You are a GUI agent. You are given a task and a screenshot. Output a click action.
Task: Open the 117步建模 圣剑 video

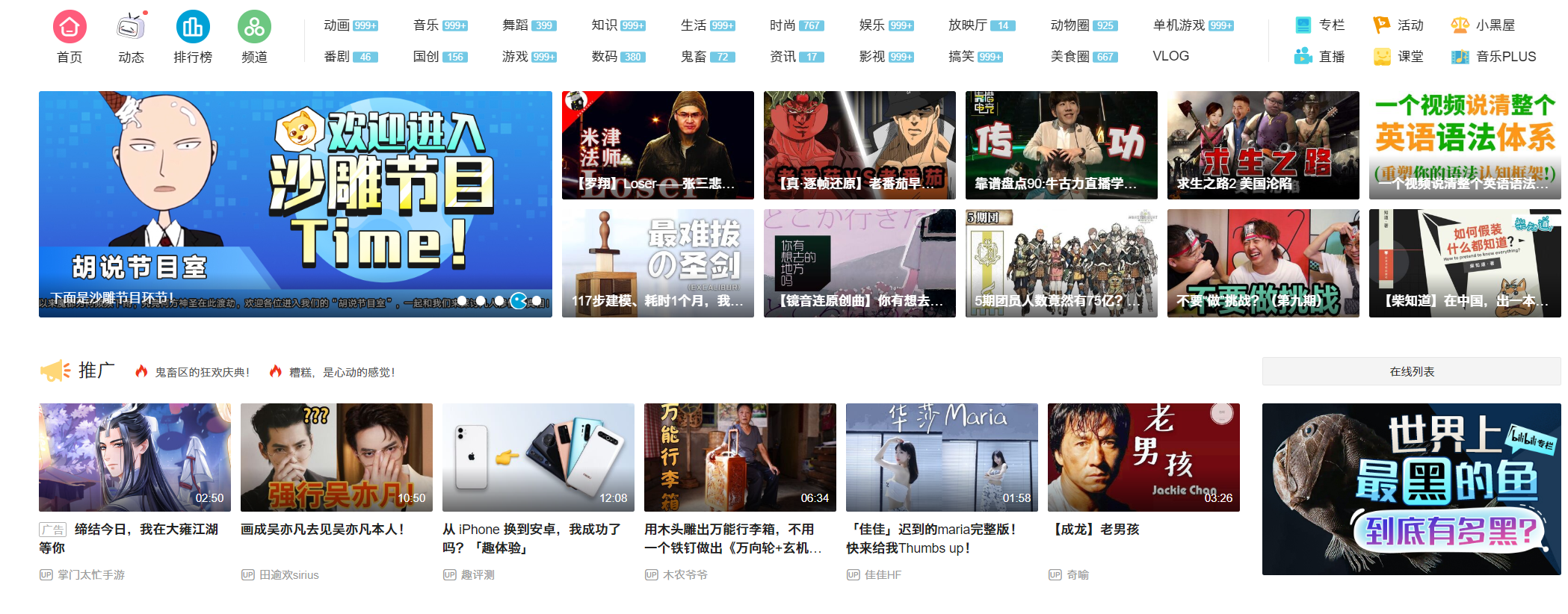(x=658, y=263)
